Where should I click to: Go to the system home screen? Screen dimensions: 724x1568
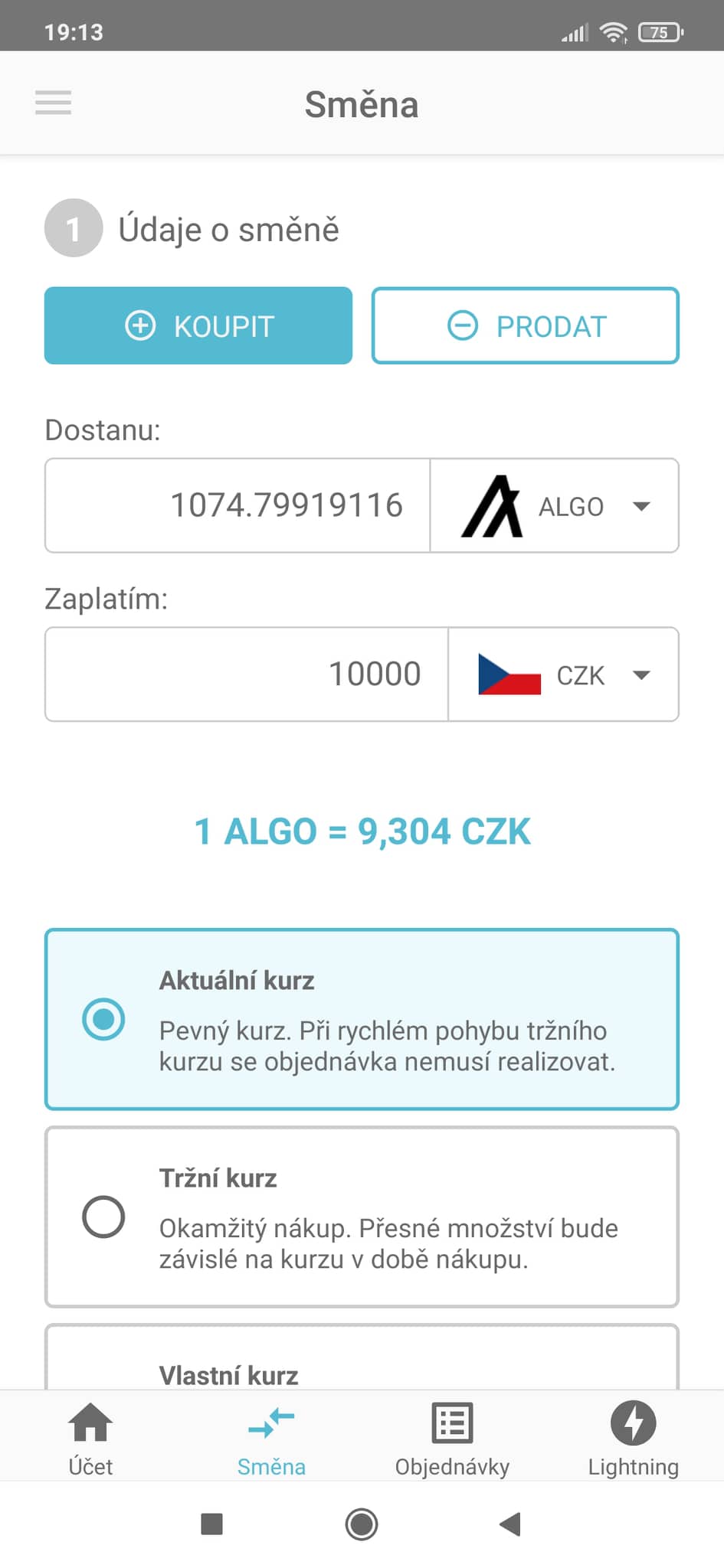362,1524
